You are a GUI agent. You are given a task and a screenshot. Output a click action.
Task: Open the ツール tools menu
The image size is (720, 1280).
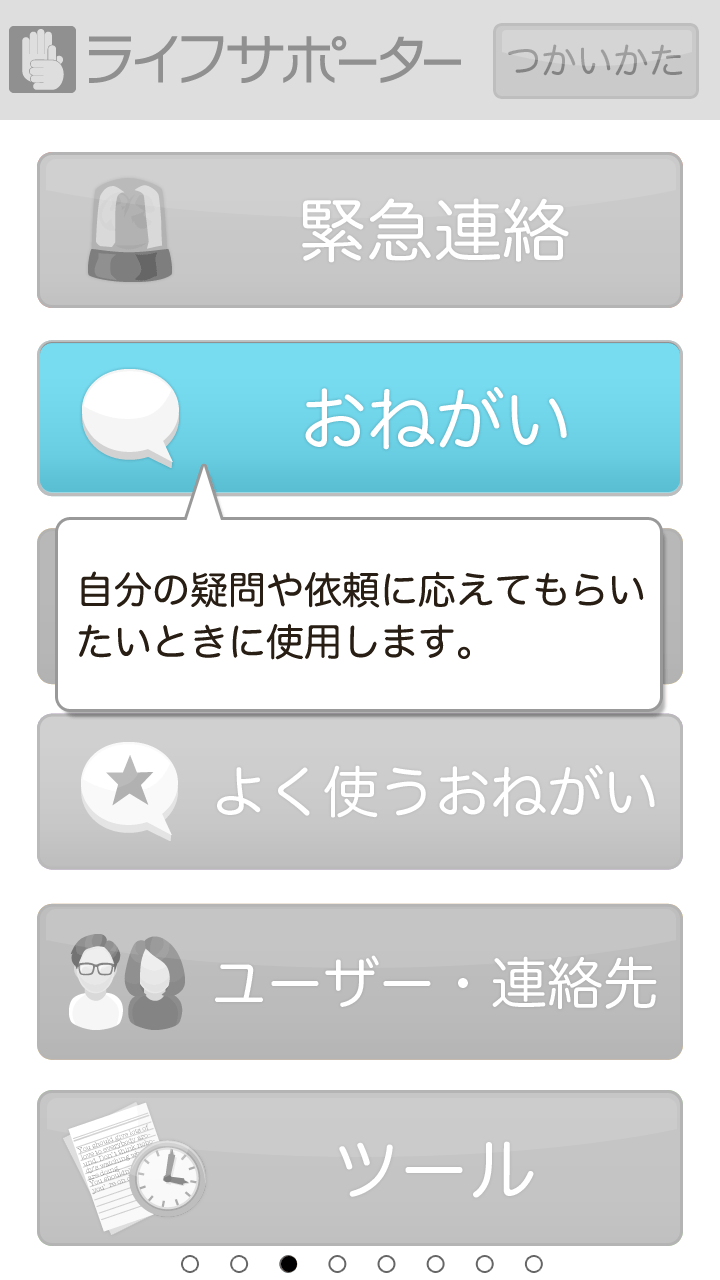360,1167
